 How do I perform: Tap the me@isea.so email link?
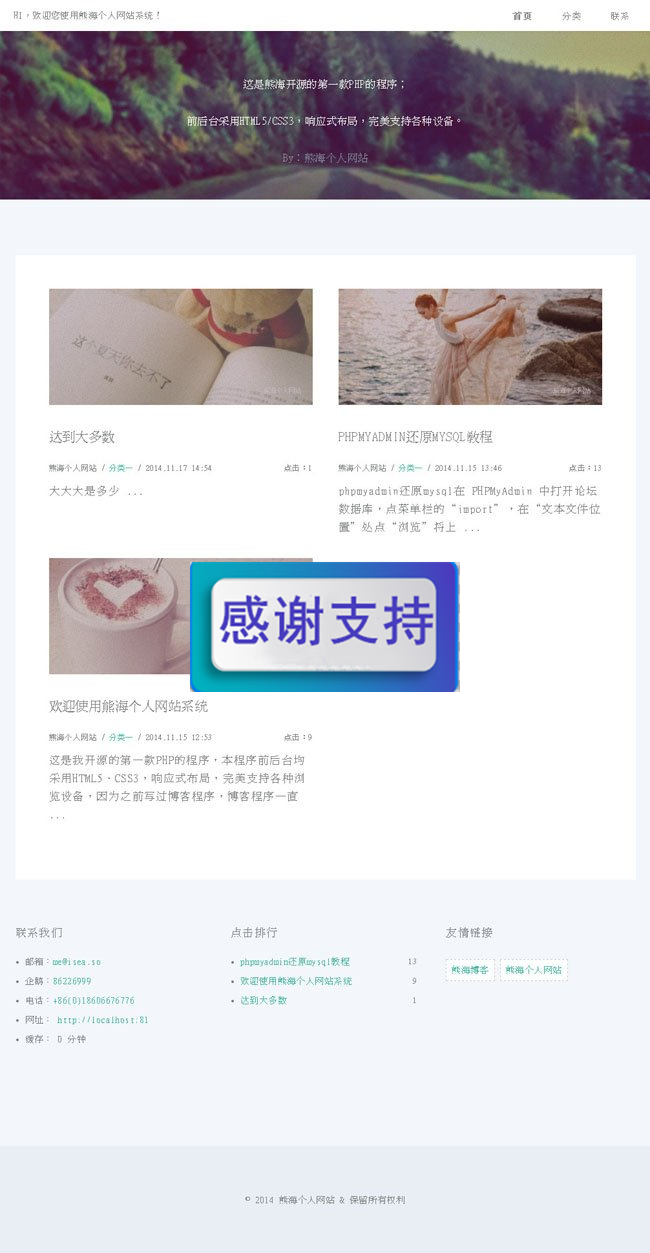tap(76, 962)
